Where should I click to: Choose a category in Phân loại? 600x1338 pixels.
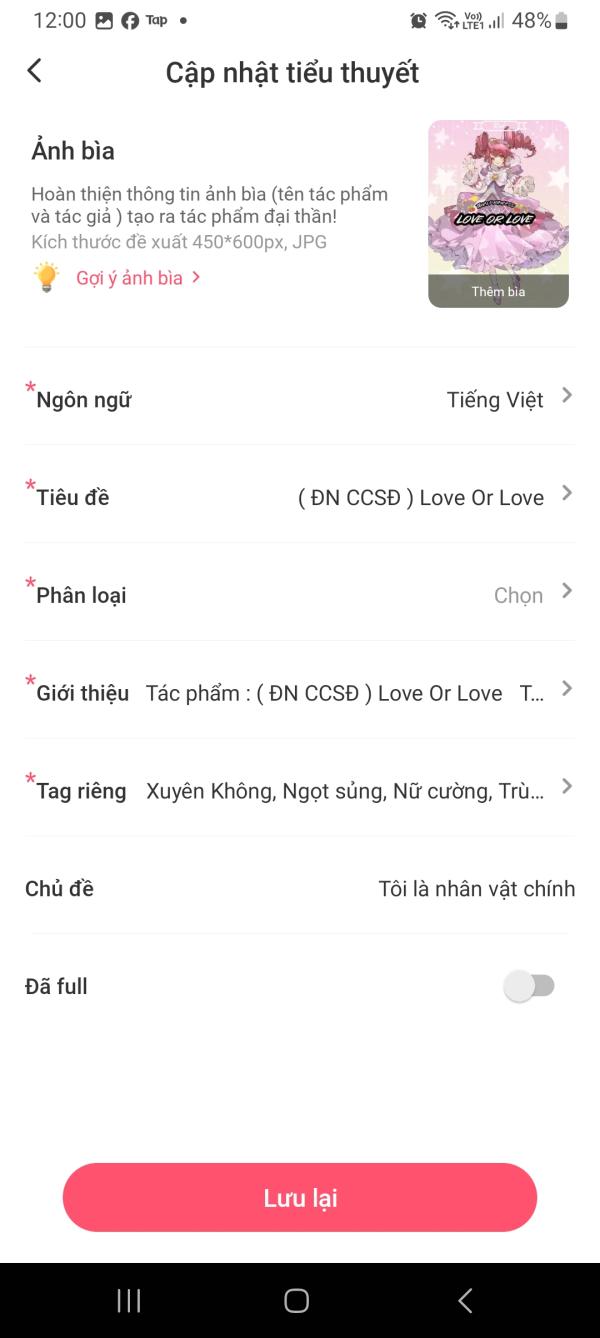click(x=300, y=595)
